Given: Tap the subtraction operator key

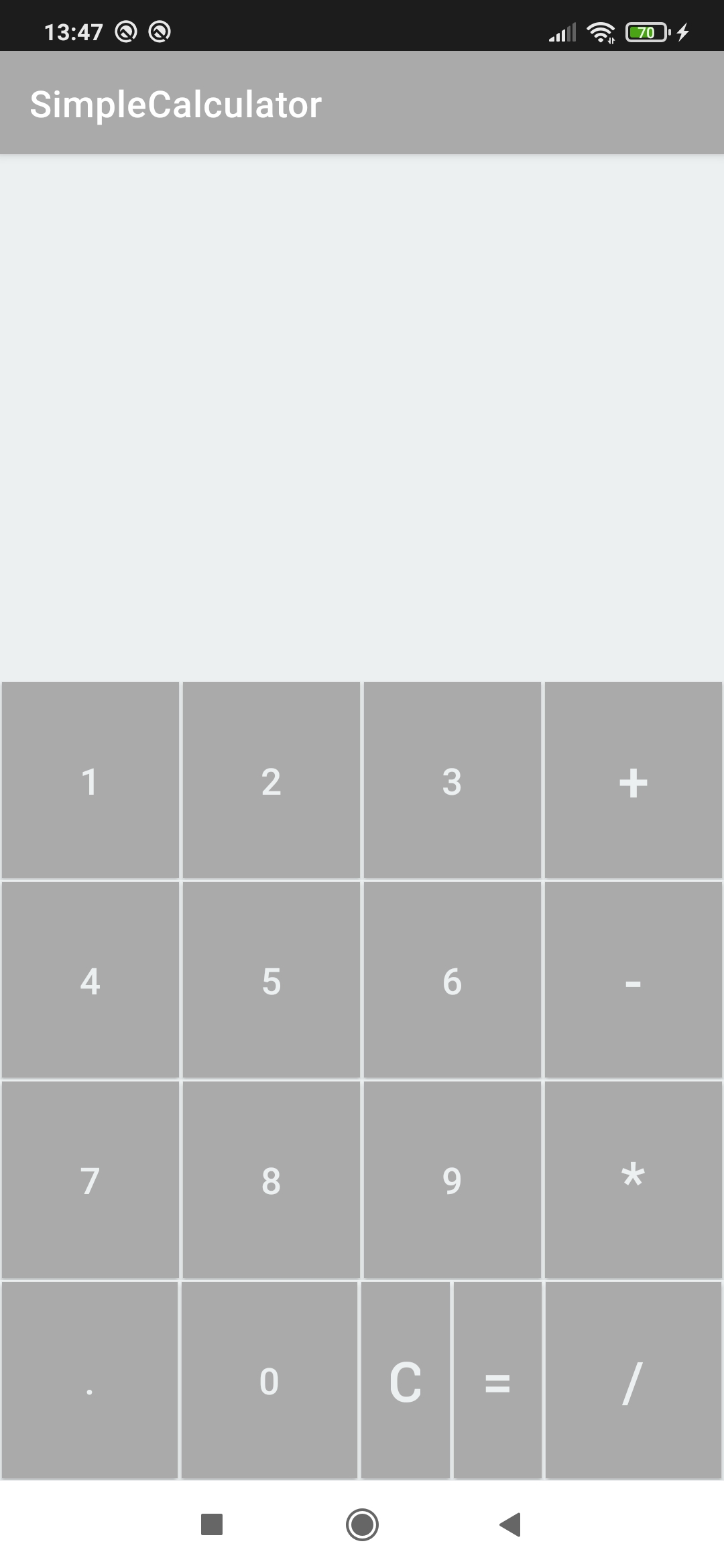Looking at the screenshot, I should 633,982.
